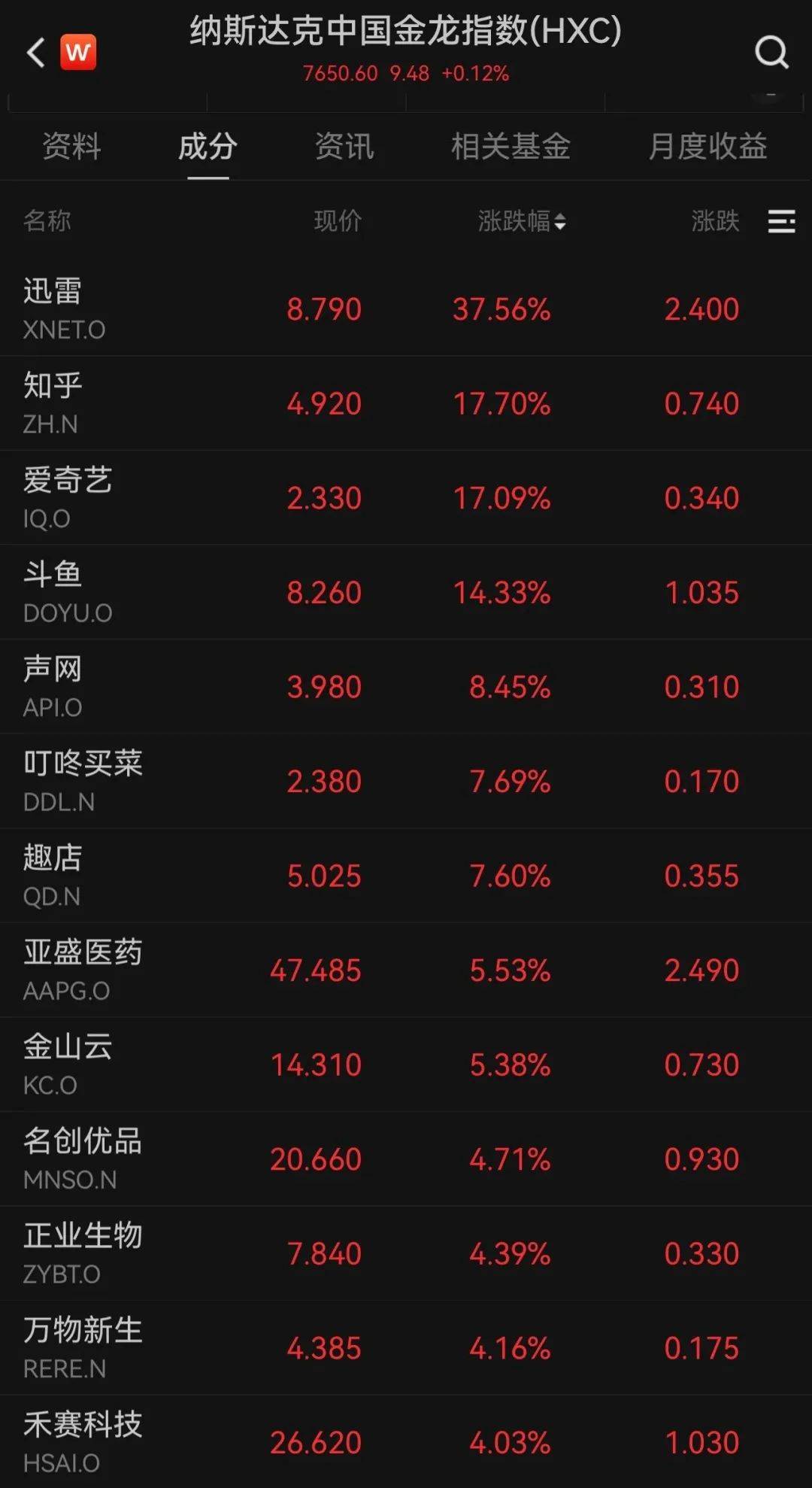Switch to the 资讯 tab
The width and height of the screenshot is (812, 1488).
(344, 148)
